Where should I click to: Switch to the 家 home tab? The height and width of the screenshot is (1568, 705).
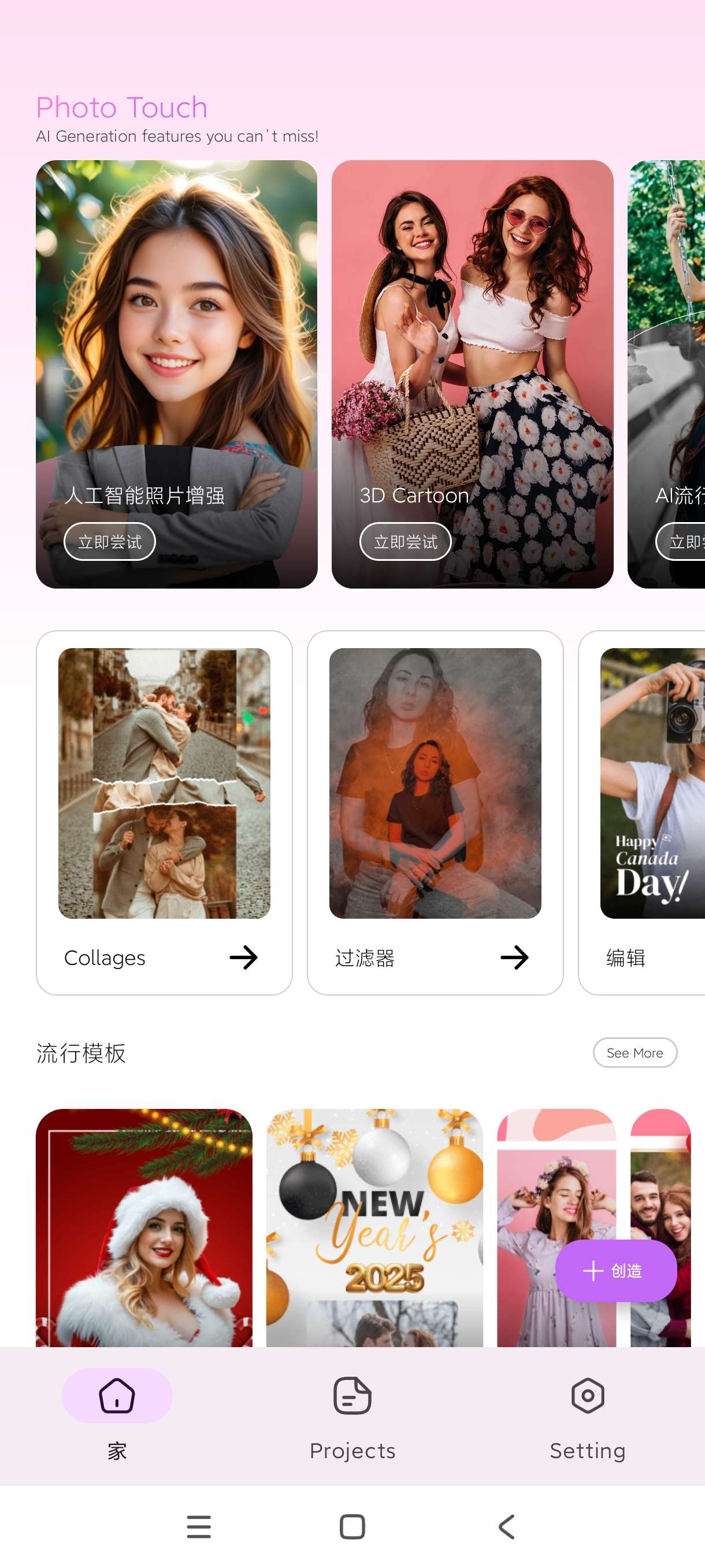coord(117,1412)
